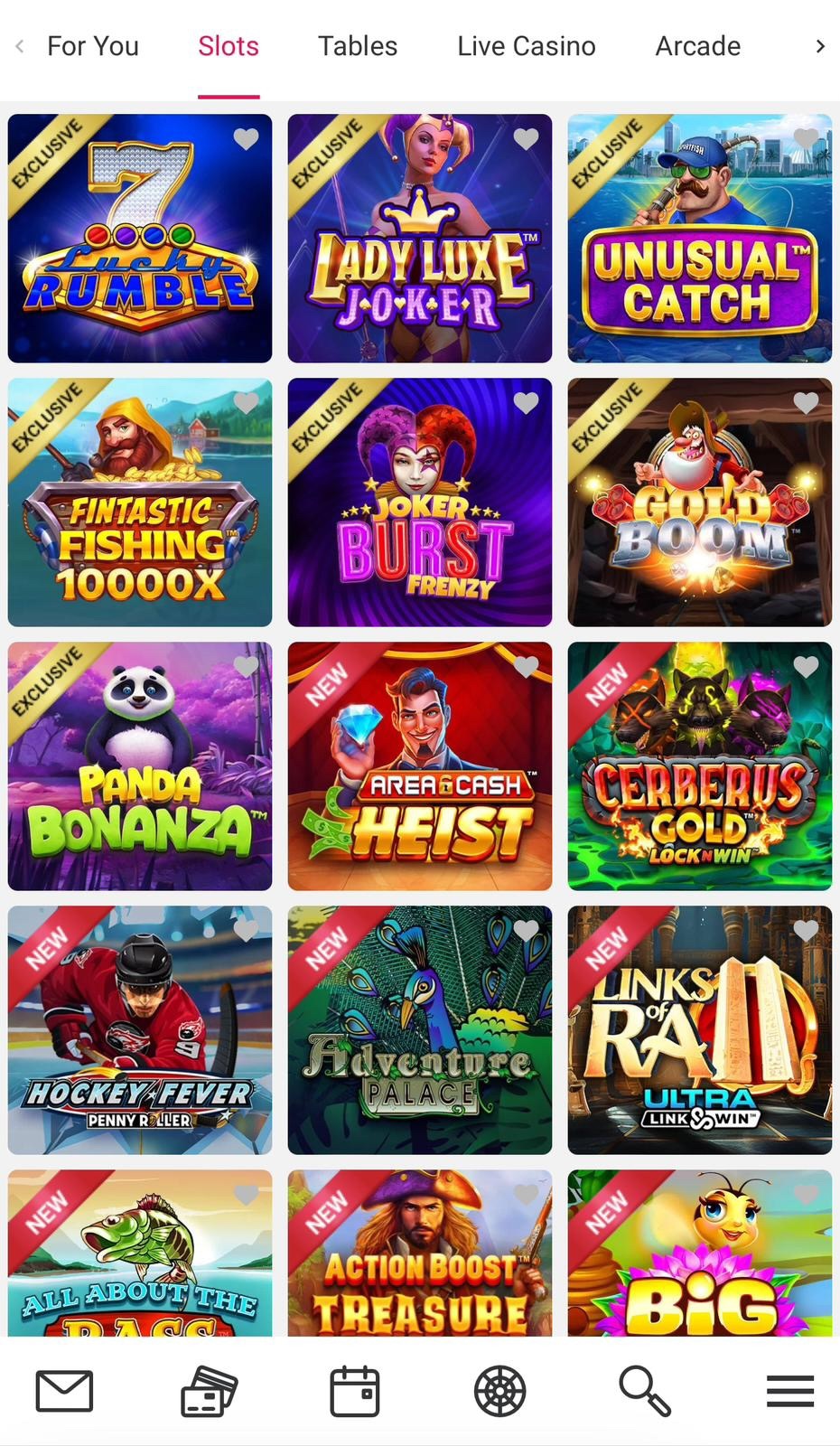The width and height of the screenshot is (840, 1446).
Task: Open the Hockey Fever Penny Roller game
Action: click(139, 1030)
